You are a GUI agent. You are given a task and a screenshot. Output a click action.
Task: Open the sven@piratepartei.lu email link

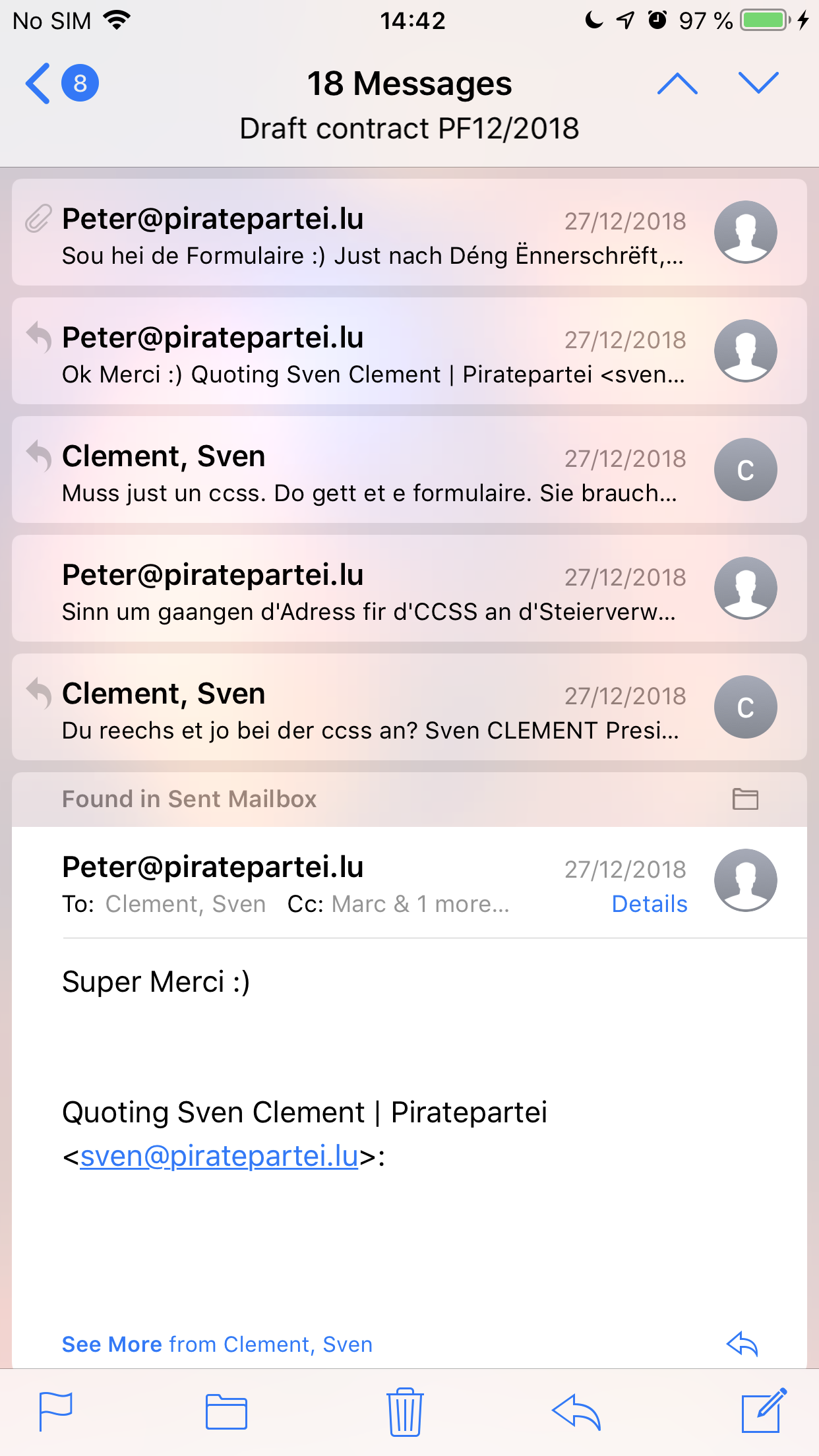(219, 1156)
